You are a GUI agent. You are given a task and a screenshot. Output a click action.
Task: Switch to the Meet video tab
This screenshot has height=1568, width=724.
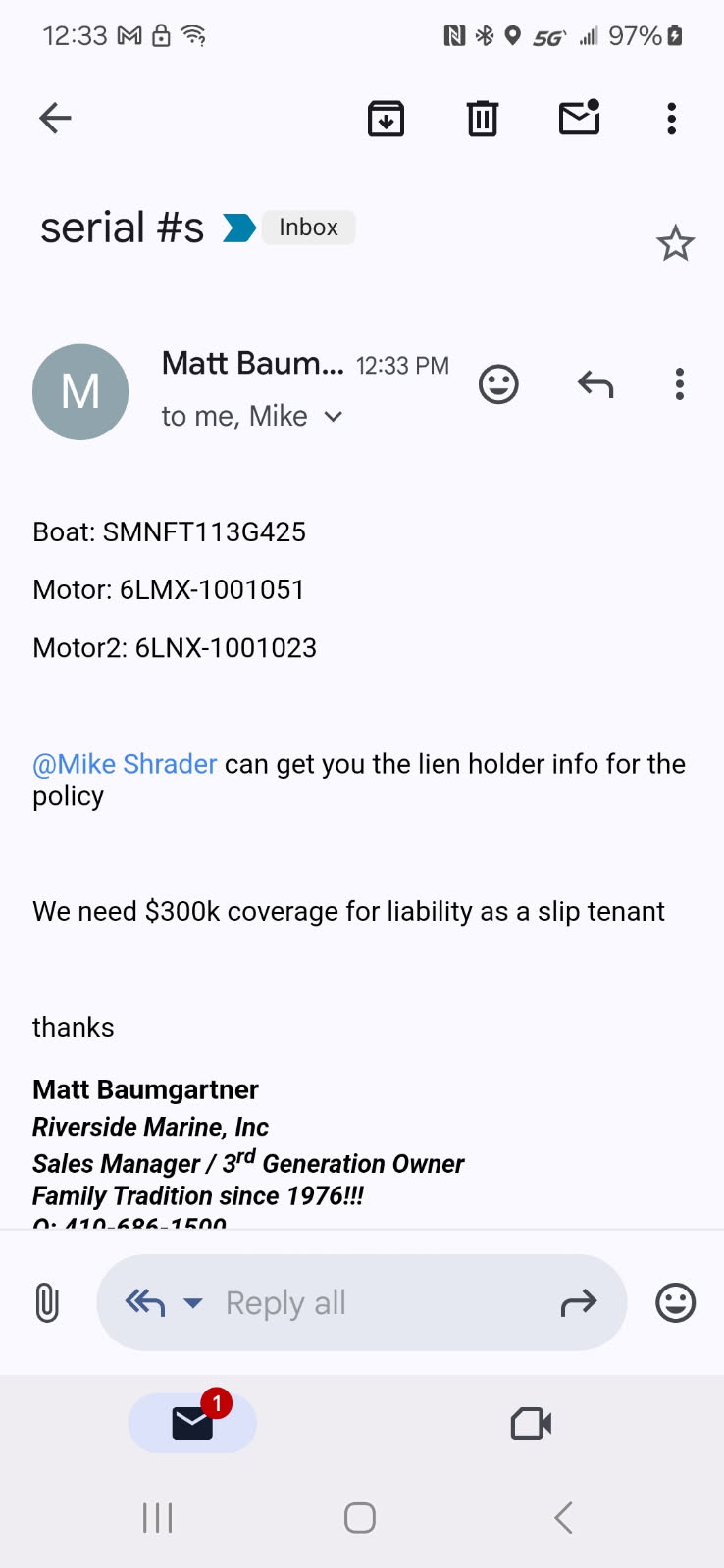[x=531, y=1424]
